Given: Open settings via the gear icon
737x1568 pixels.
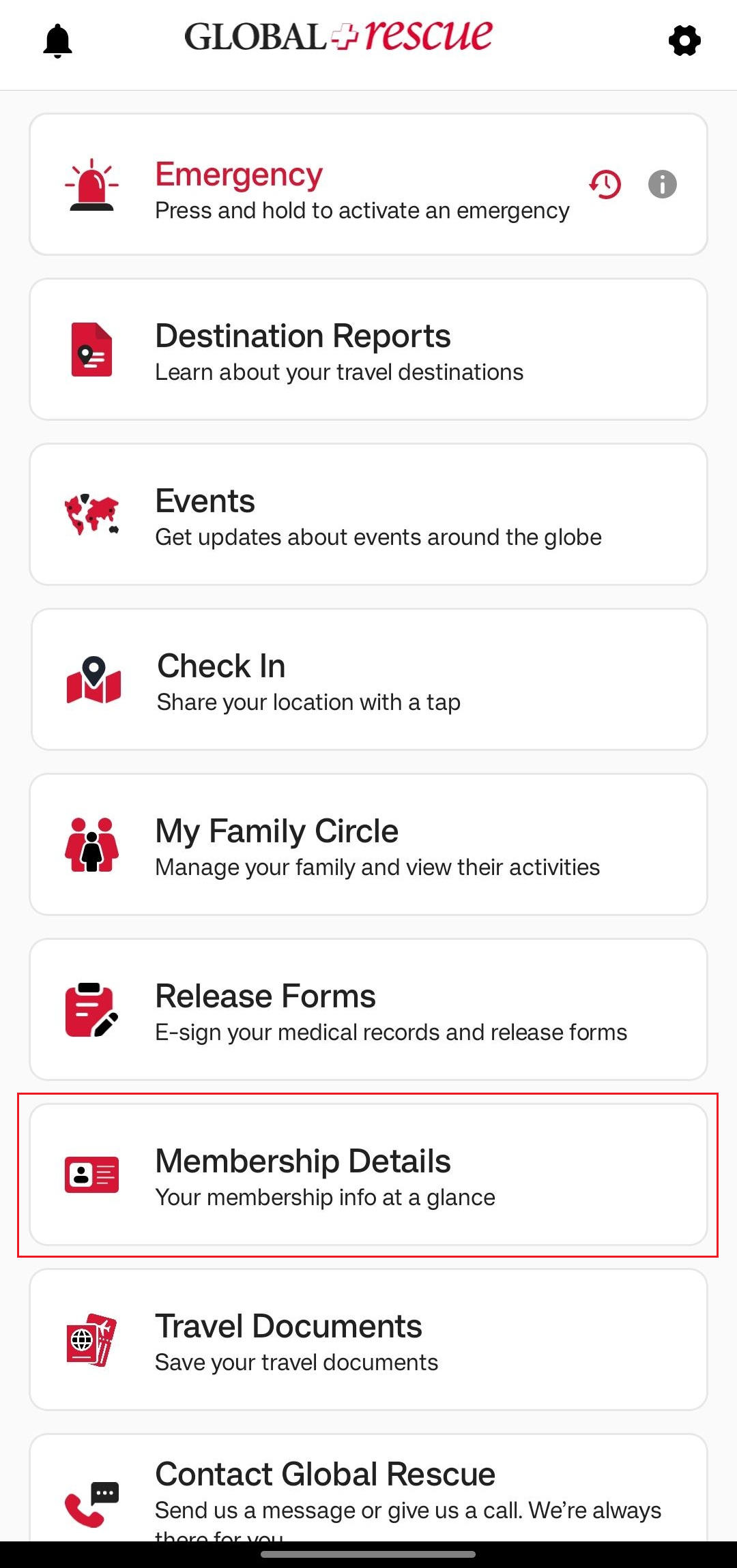Looking at the screenshot, I should (x=684, y=41).
